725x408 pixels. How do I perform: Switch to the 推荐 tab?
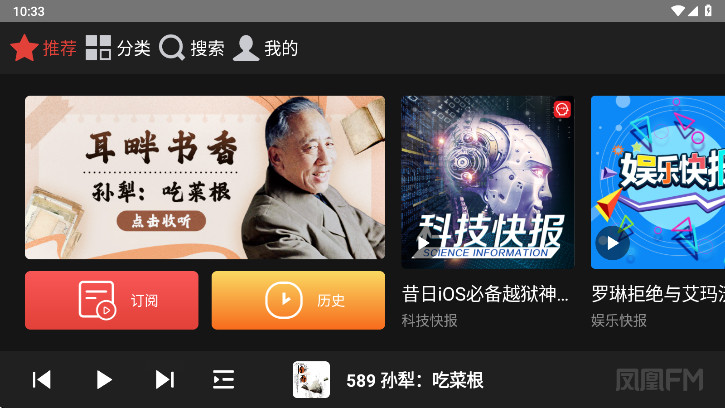coord(43,48)
